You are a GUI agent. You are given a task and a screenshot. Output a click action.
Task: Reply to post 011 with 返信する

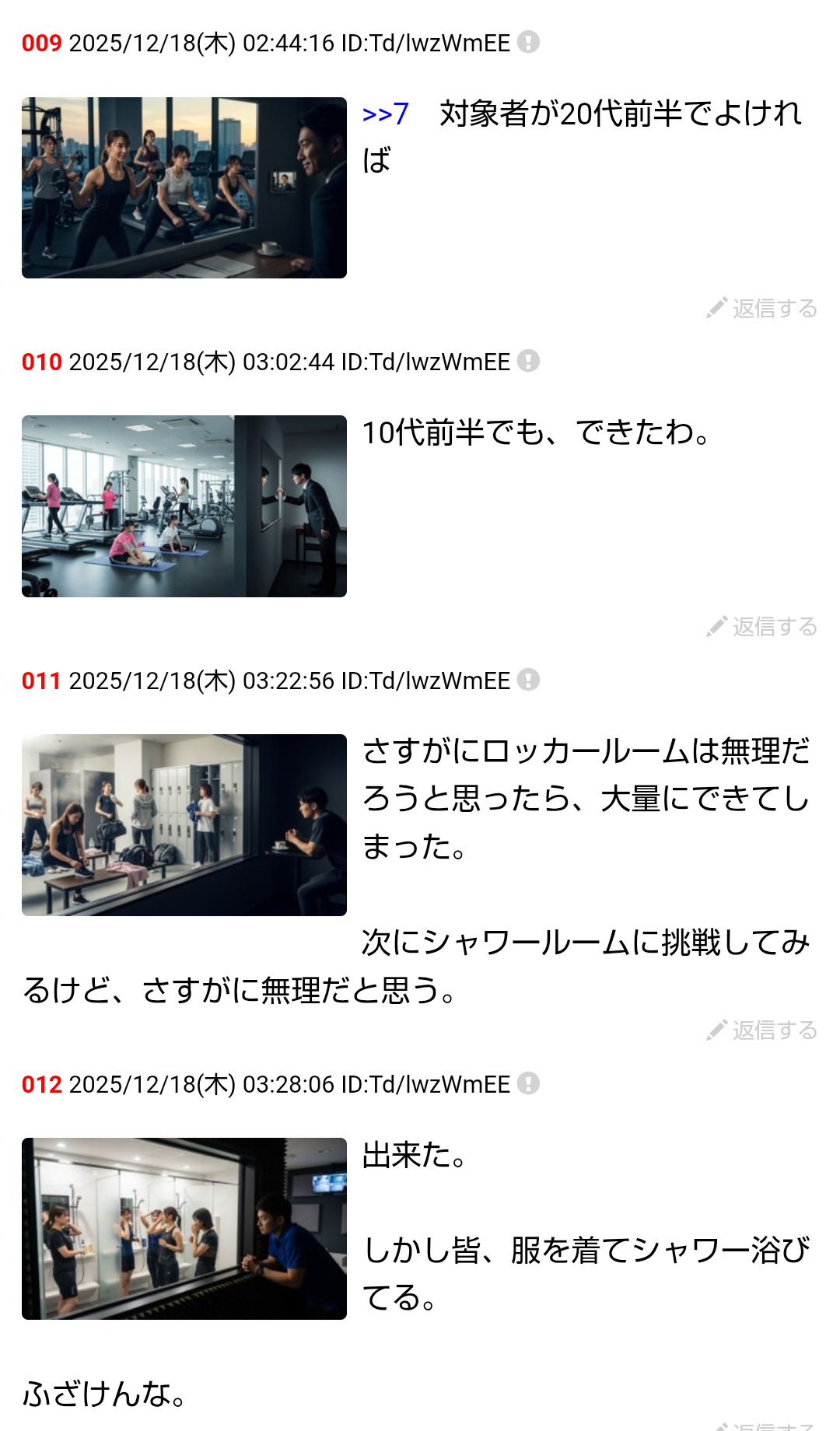coord(762,1030)
